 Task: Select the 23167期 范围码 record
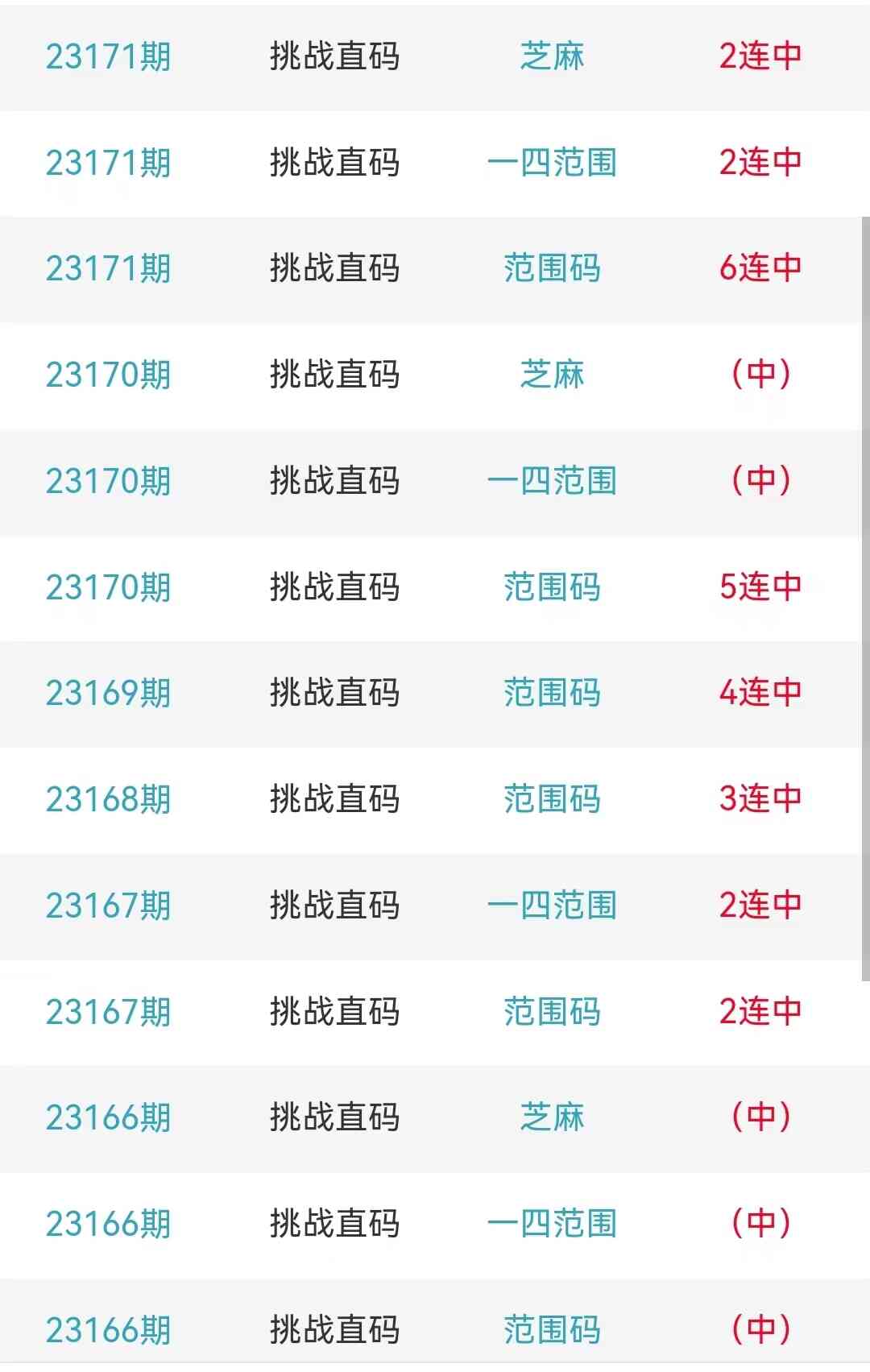[x=552, y=1012]
